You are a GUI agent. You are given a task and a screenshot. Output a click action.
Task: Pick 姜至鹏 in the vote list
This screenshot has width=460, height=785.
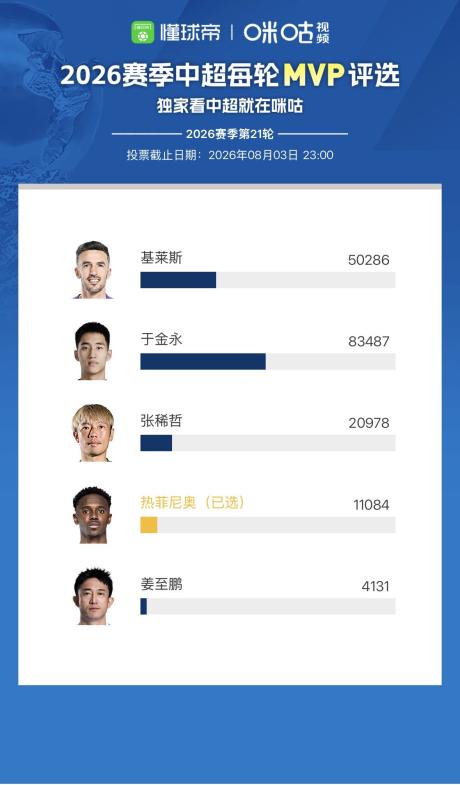click(234, 596)
